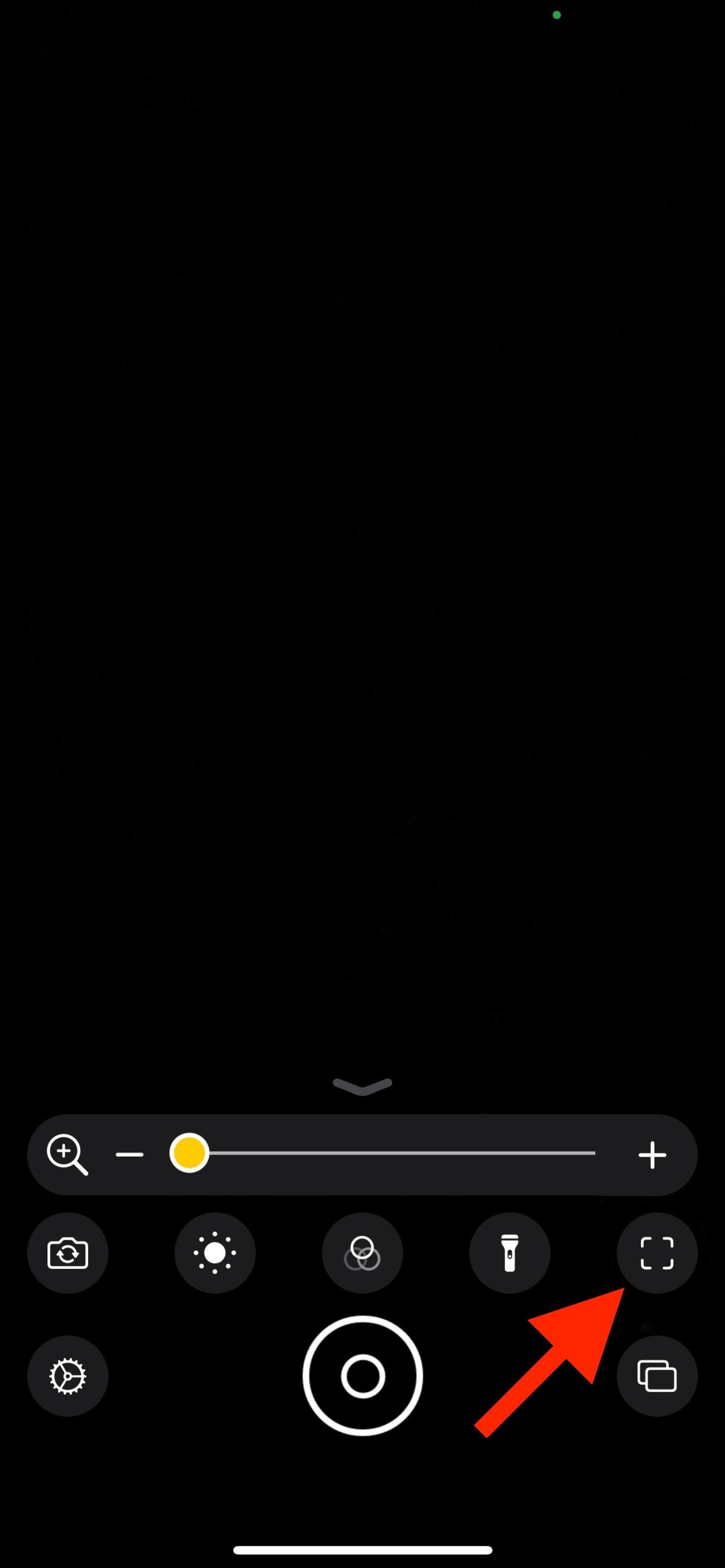Tap the minus to decrease zoom

[129, 1155]
